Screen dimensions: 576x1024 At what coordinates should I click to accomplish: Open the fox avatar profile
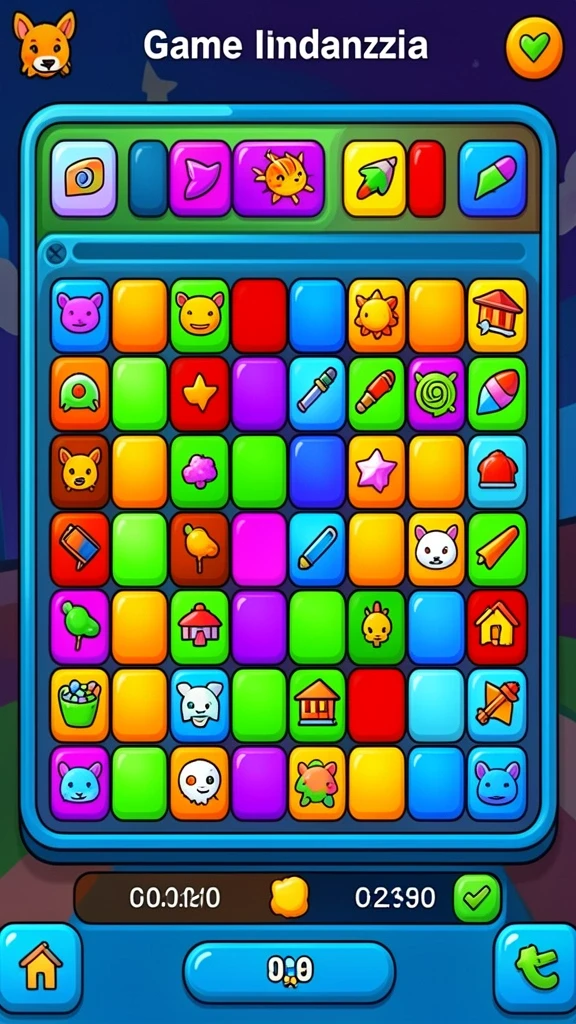[44, 44]
